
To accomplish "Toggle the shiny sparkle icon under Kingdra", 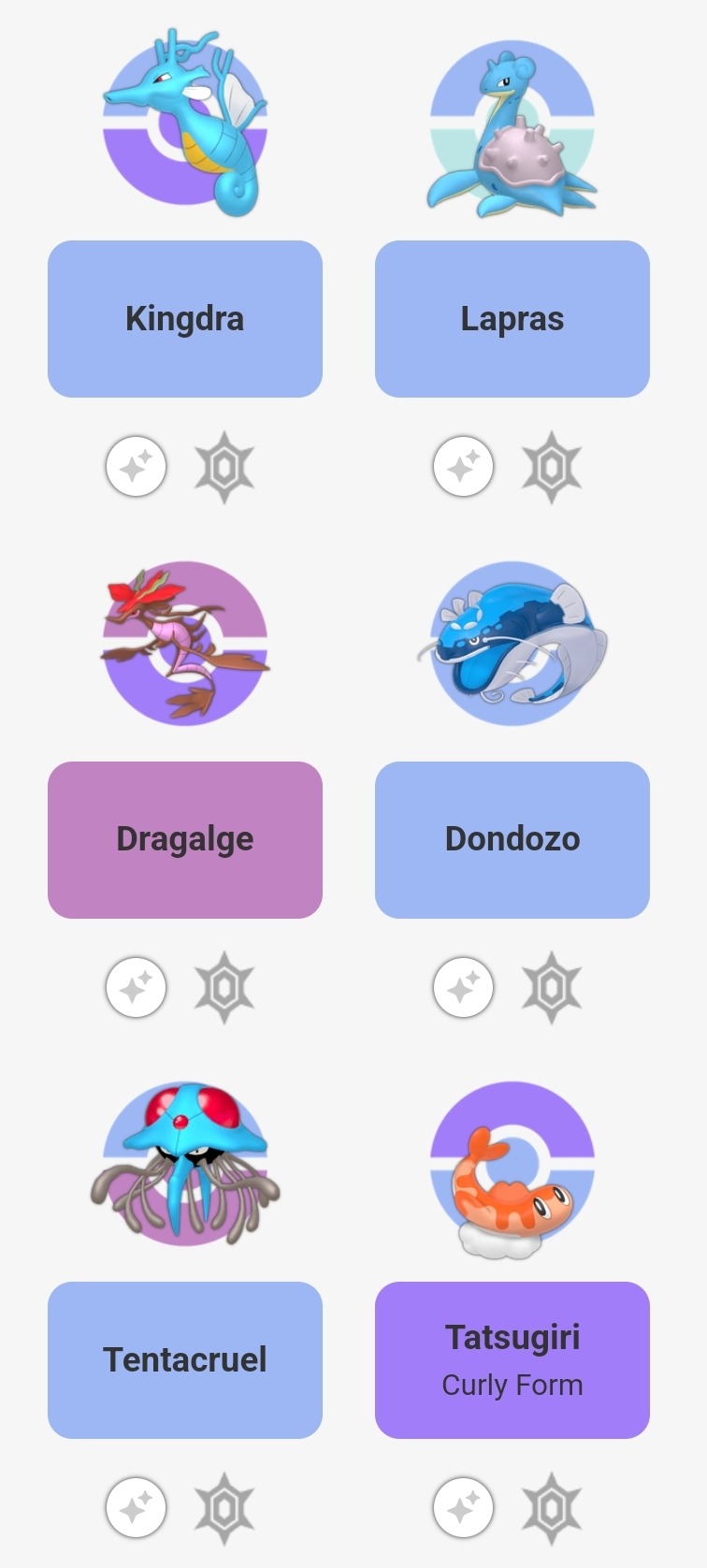I will coord(137,466).
